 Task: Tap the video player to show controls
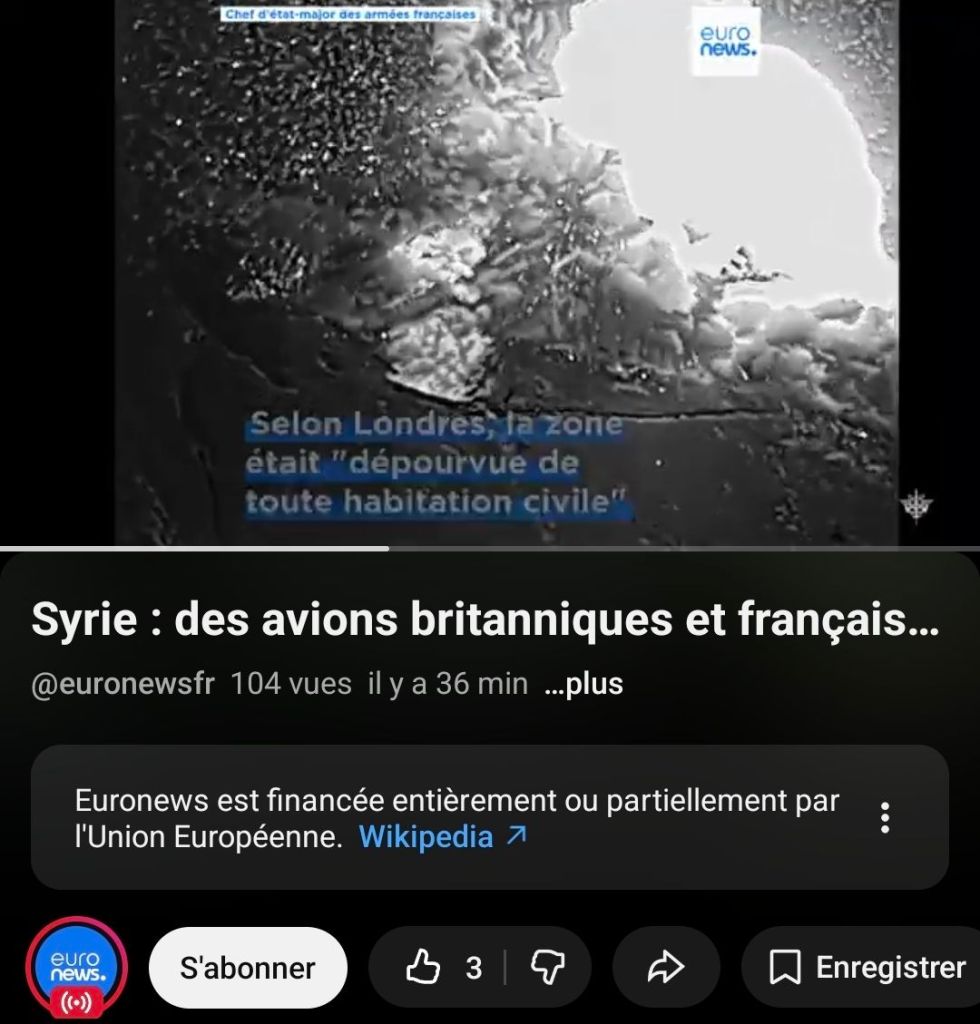[x=490, y=270]
